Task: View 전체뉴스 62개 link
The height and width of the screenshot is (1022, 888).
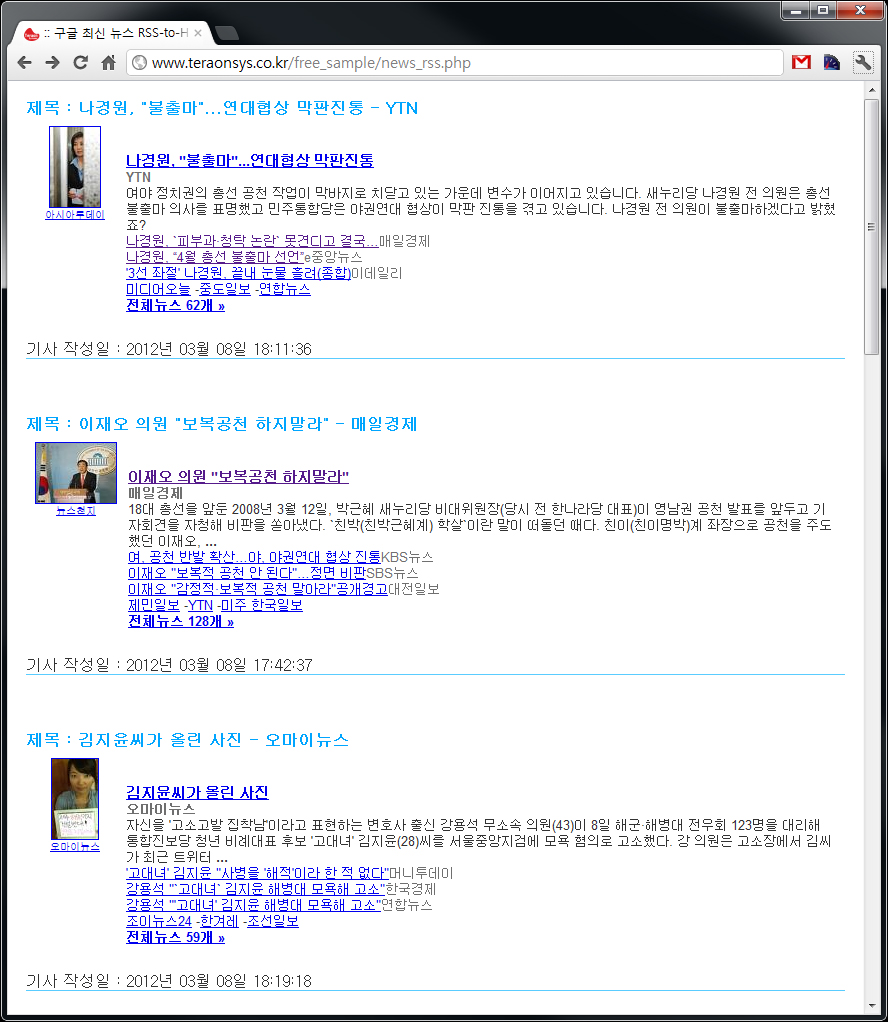Action: [175, 305]
